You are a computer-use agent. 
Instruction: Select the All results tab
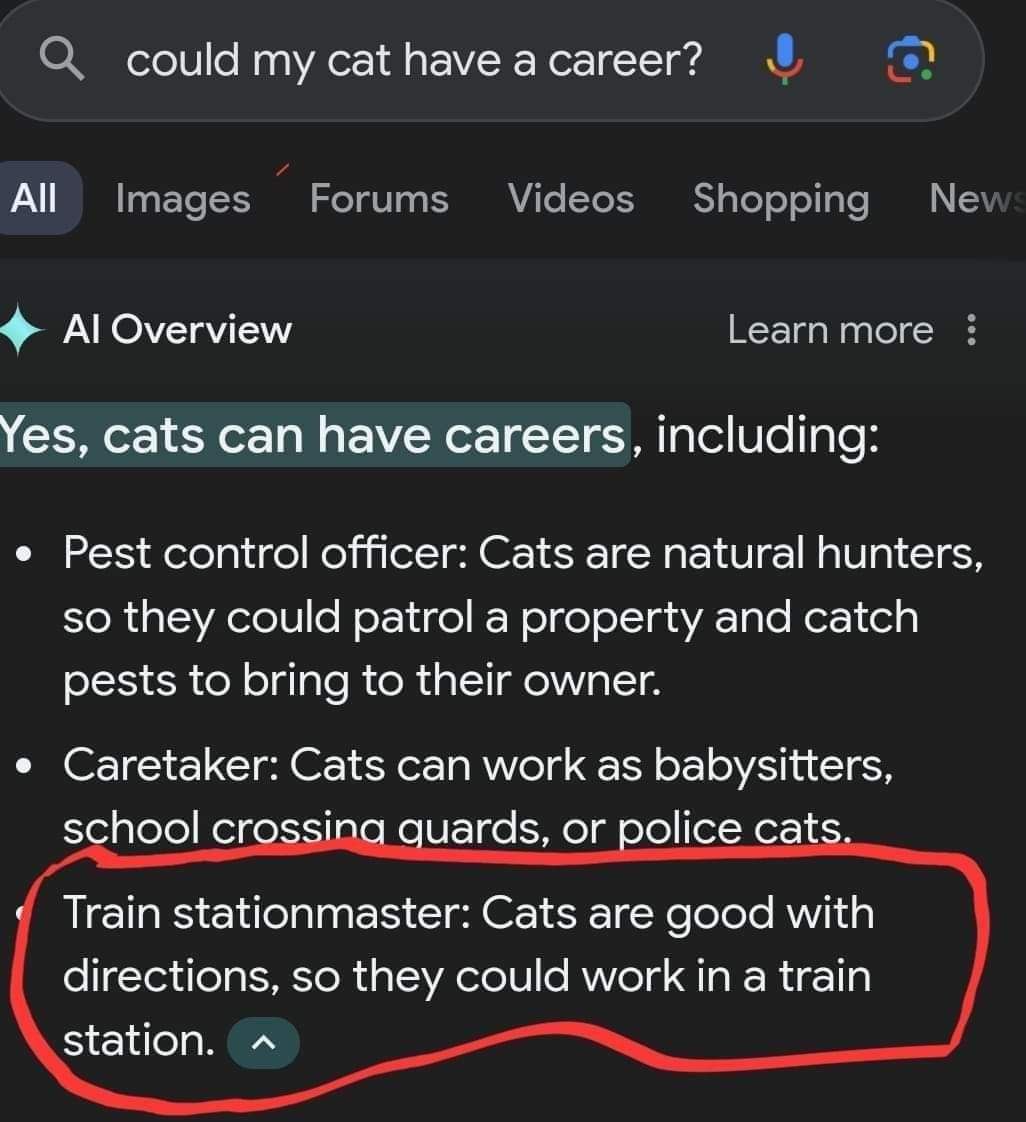tap(35, 198)
